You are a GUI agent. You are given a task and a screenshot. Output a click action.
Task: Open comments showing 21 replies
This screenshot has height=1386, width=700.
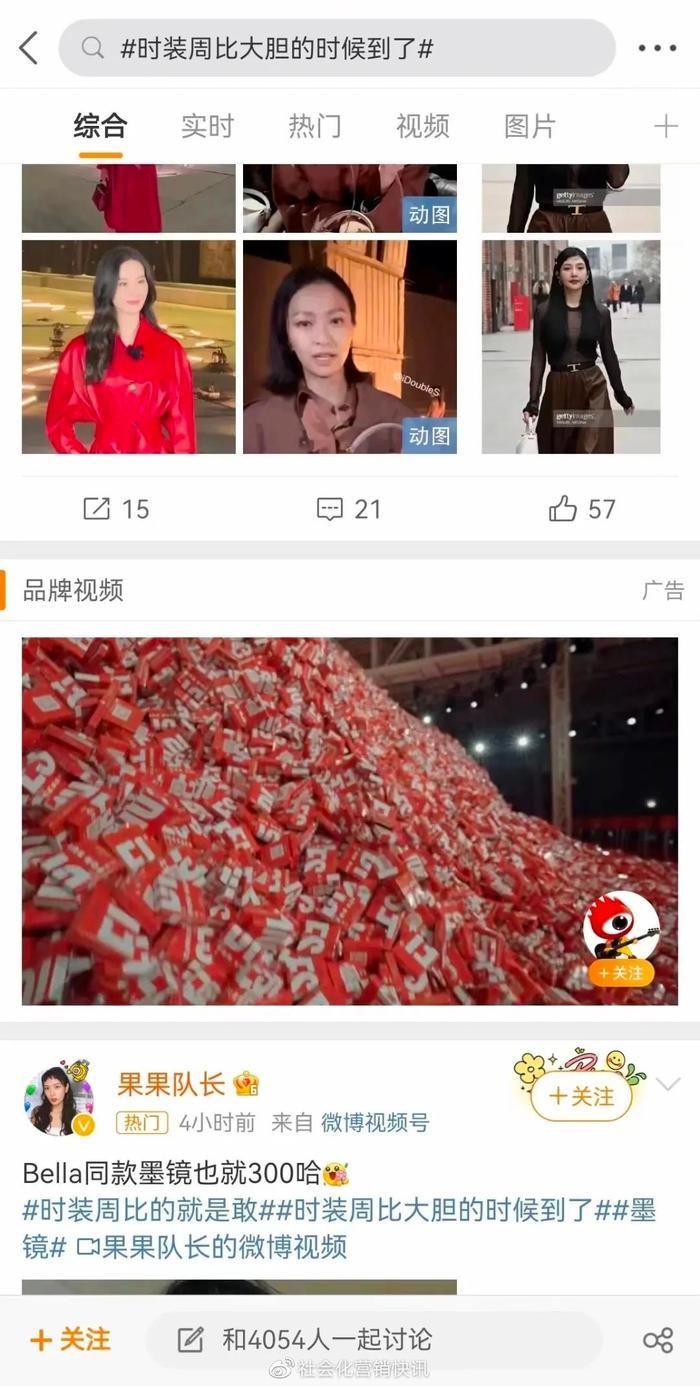click(349, 509)
